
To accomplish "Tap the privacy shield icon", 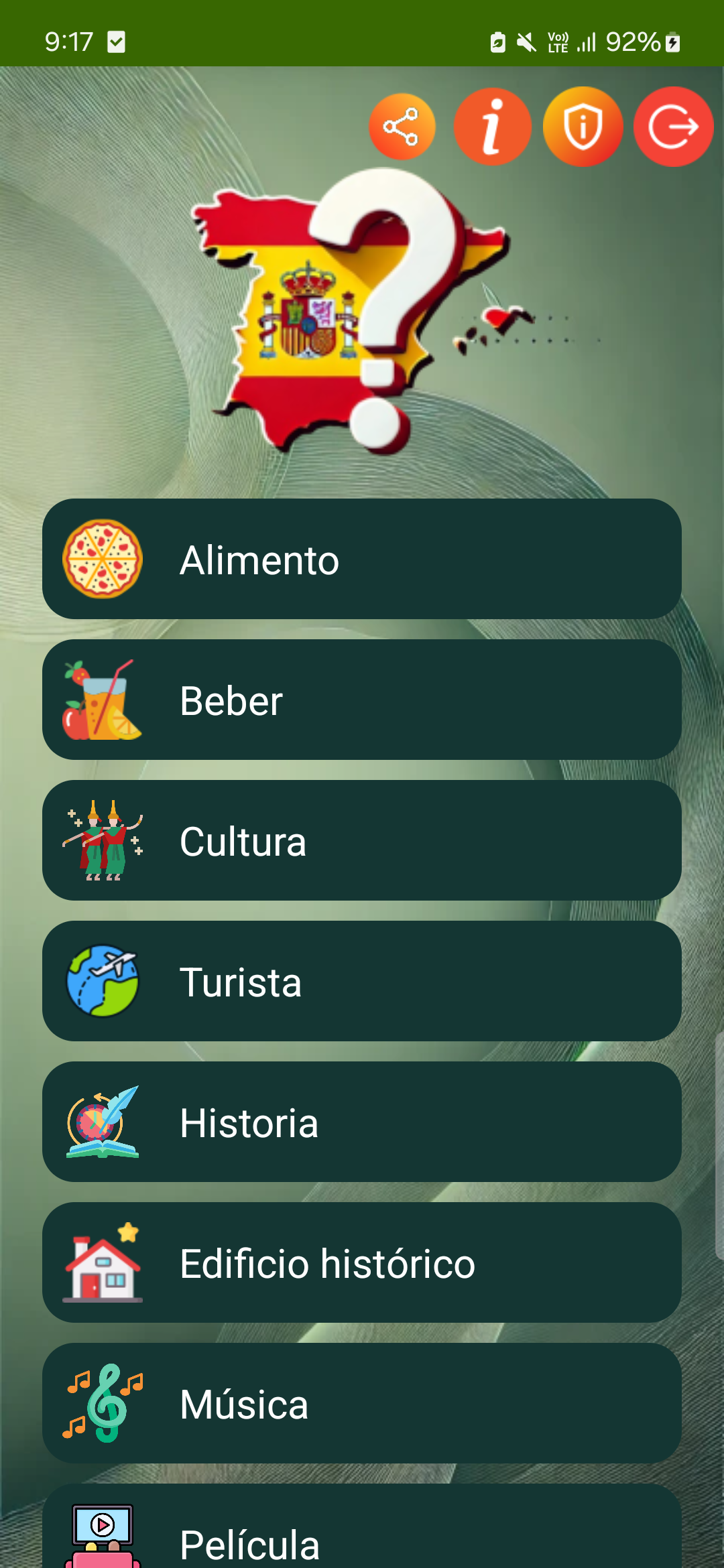I will pyautogui.click(x=582, y=127).
